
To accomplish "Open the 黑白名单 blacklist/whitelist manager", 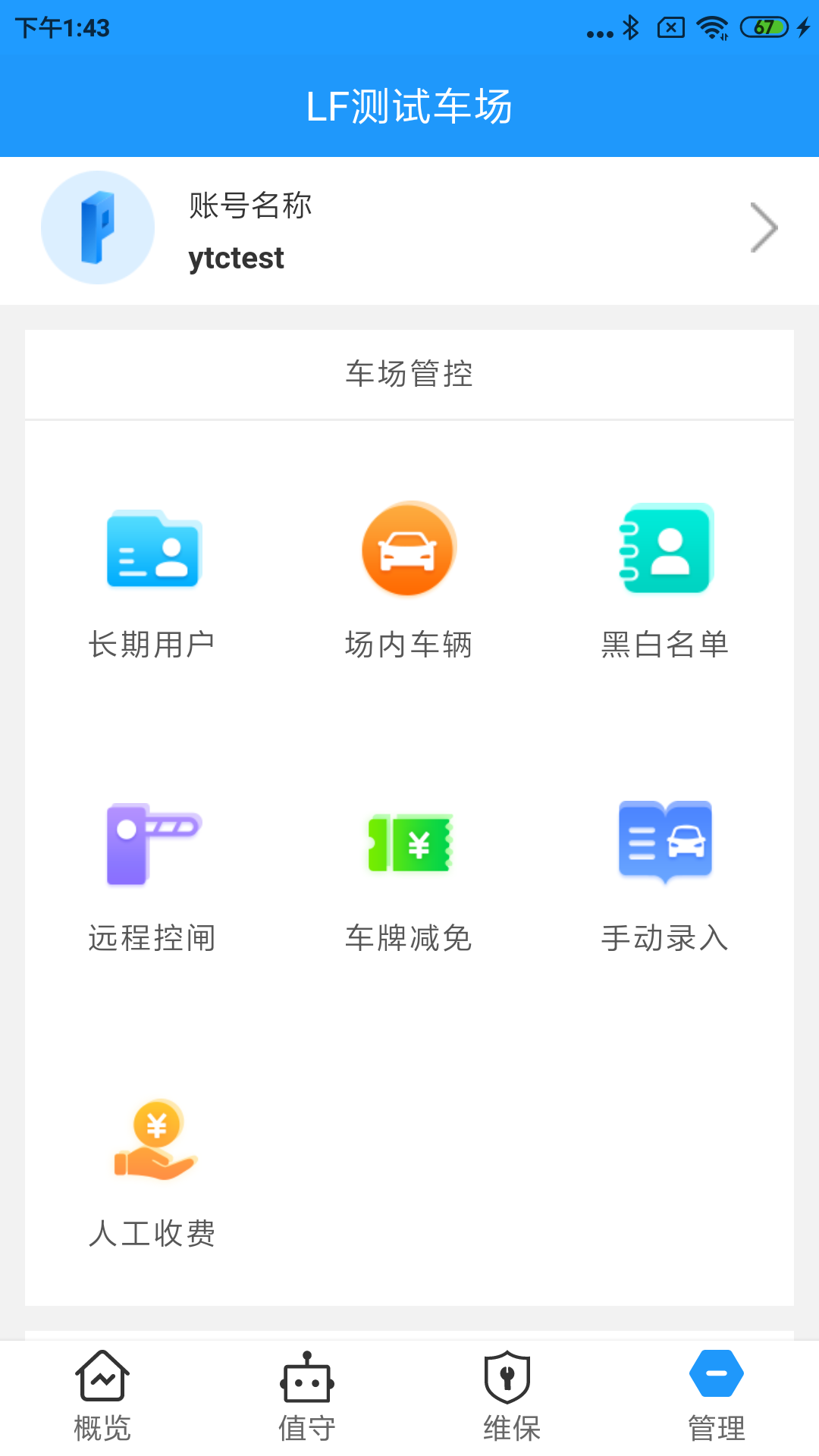I will pos(665,576).
